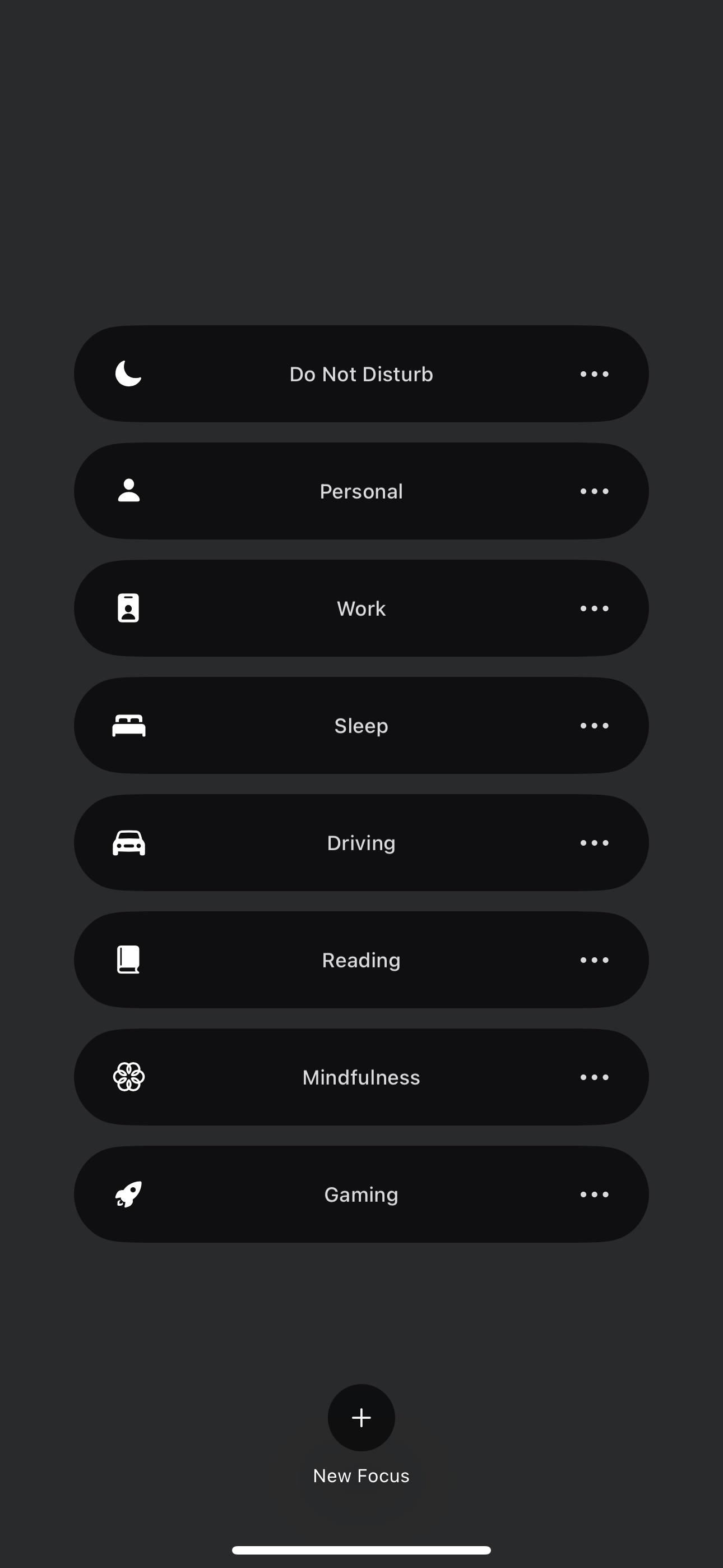The width and height of the screenshot is (723, 1568).
Task: Open options for the Work focus
Action: click(594, 608)
